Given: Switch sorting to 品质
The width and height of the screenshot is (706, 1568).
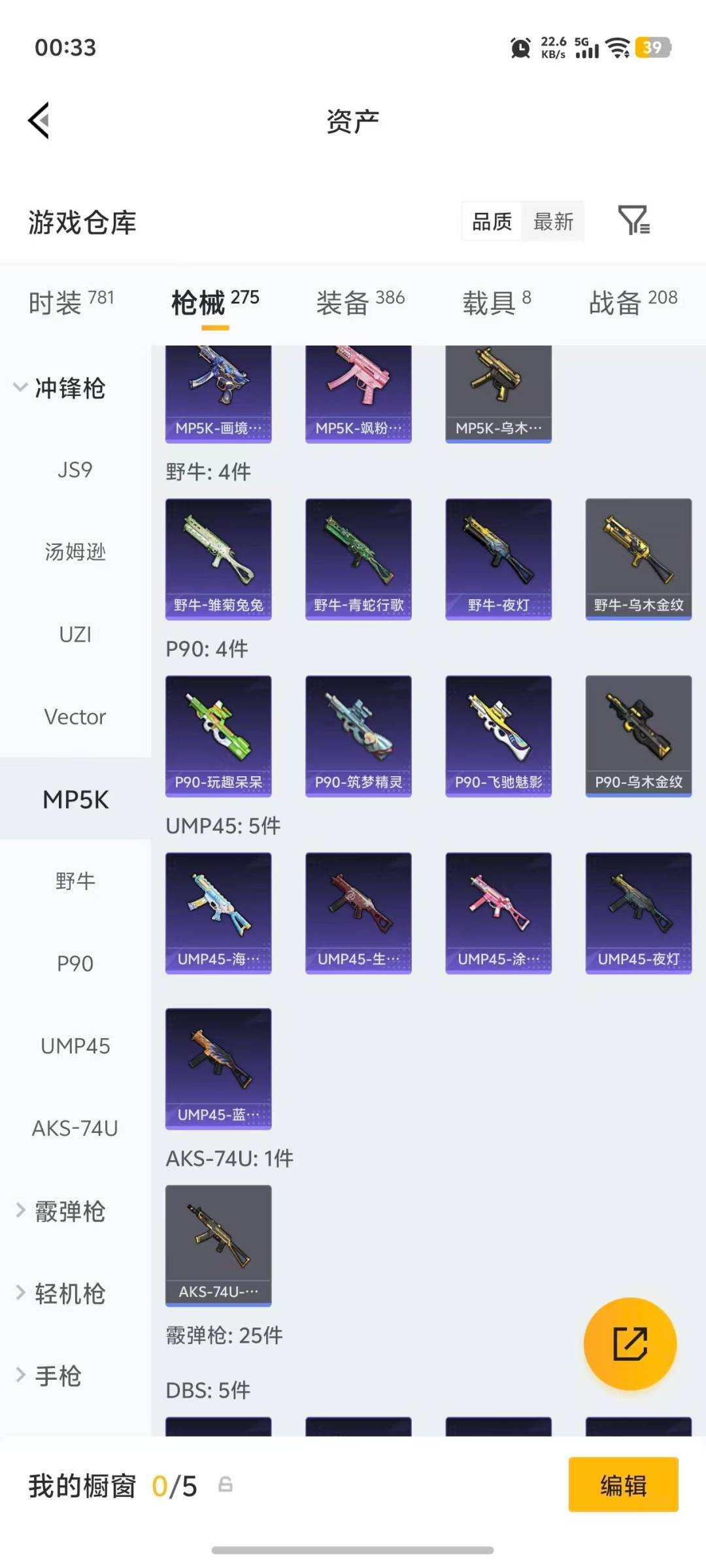Looking at the screenshot, I should tap(492, 222).
